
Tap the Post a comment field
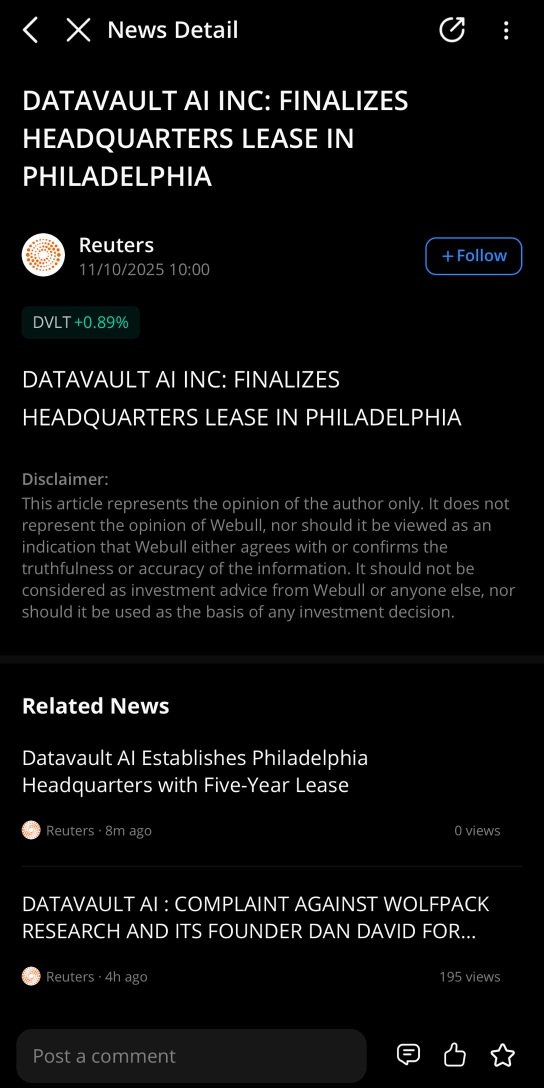point(192,1056)
